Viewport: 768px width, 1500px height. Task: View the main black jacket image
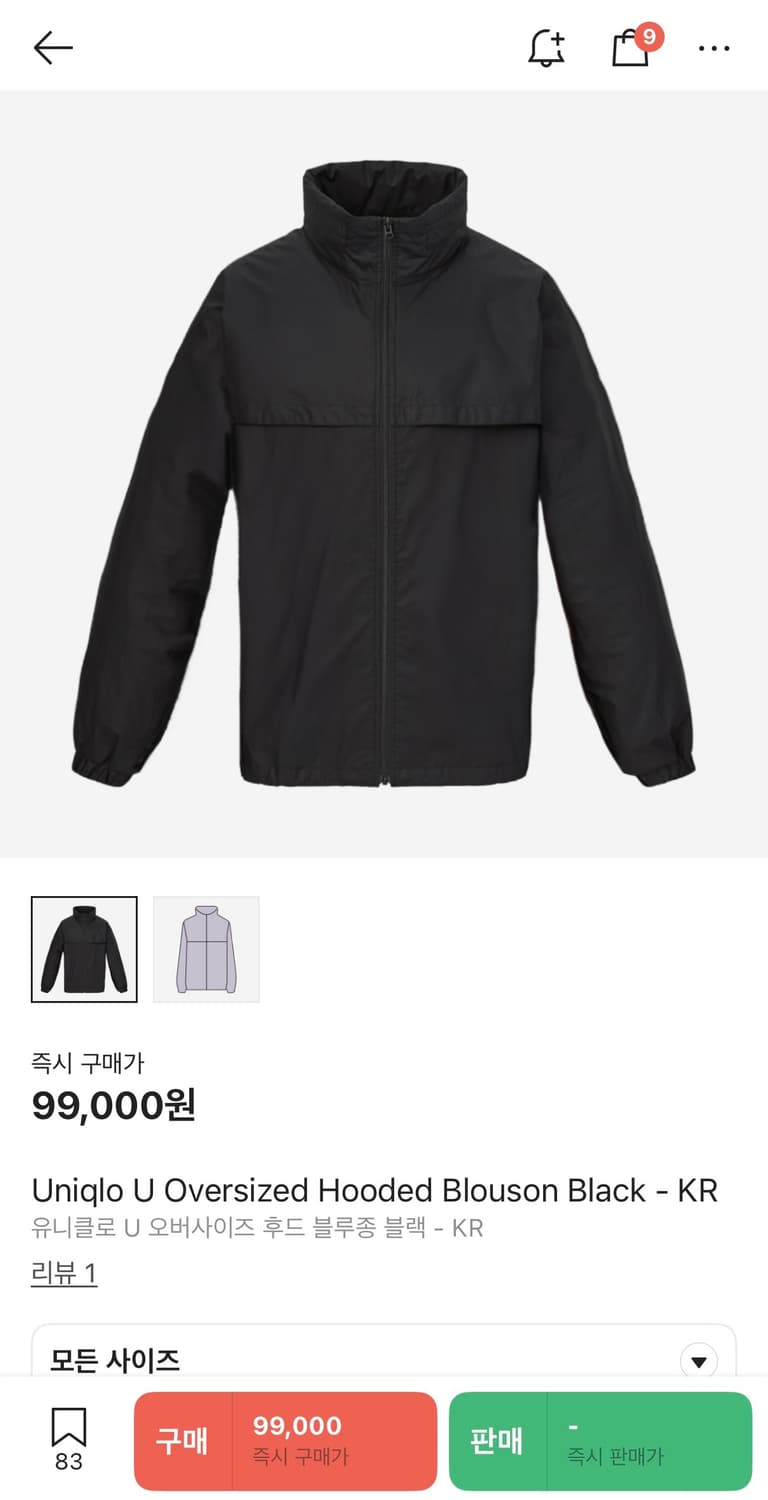[384, 473]
